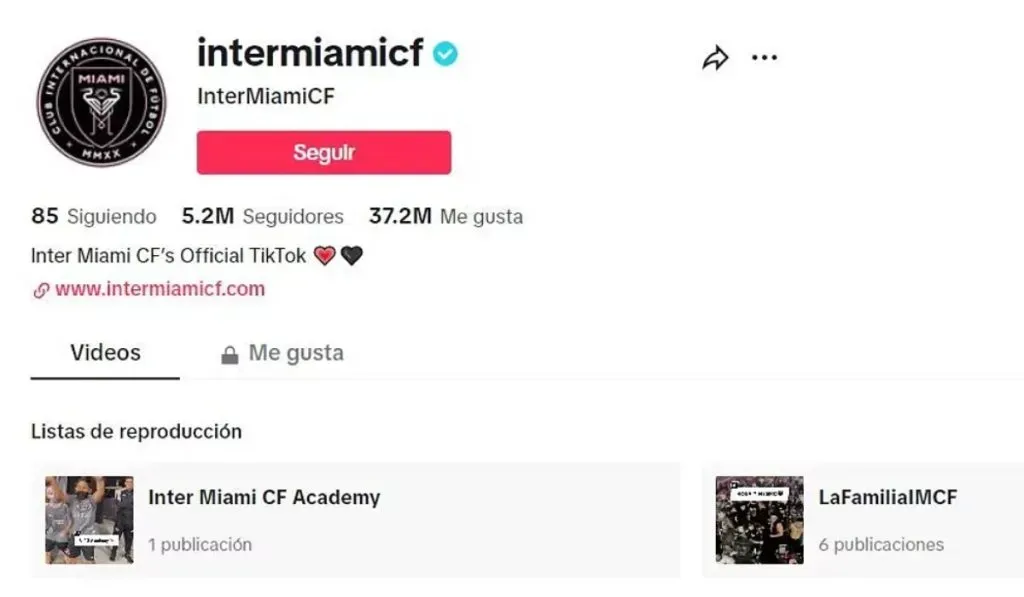Open the LaFamiliaIMCF playlist

coord(887,498)
